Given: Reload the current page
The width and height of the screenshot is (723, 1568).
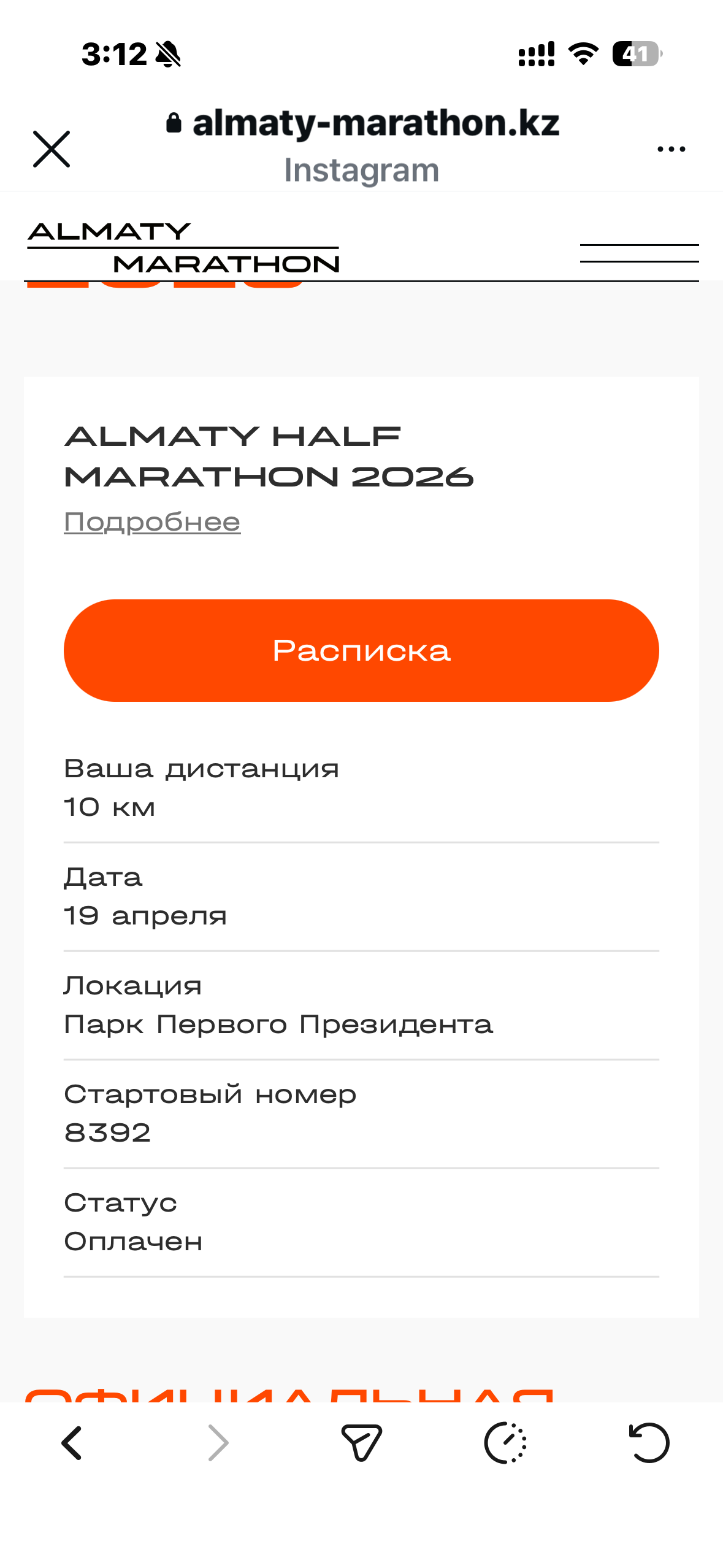Looking at the screenshot, I should 649,1443.
